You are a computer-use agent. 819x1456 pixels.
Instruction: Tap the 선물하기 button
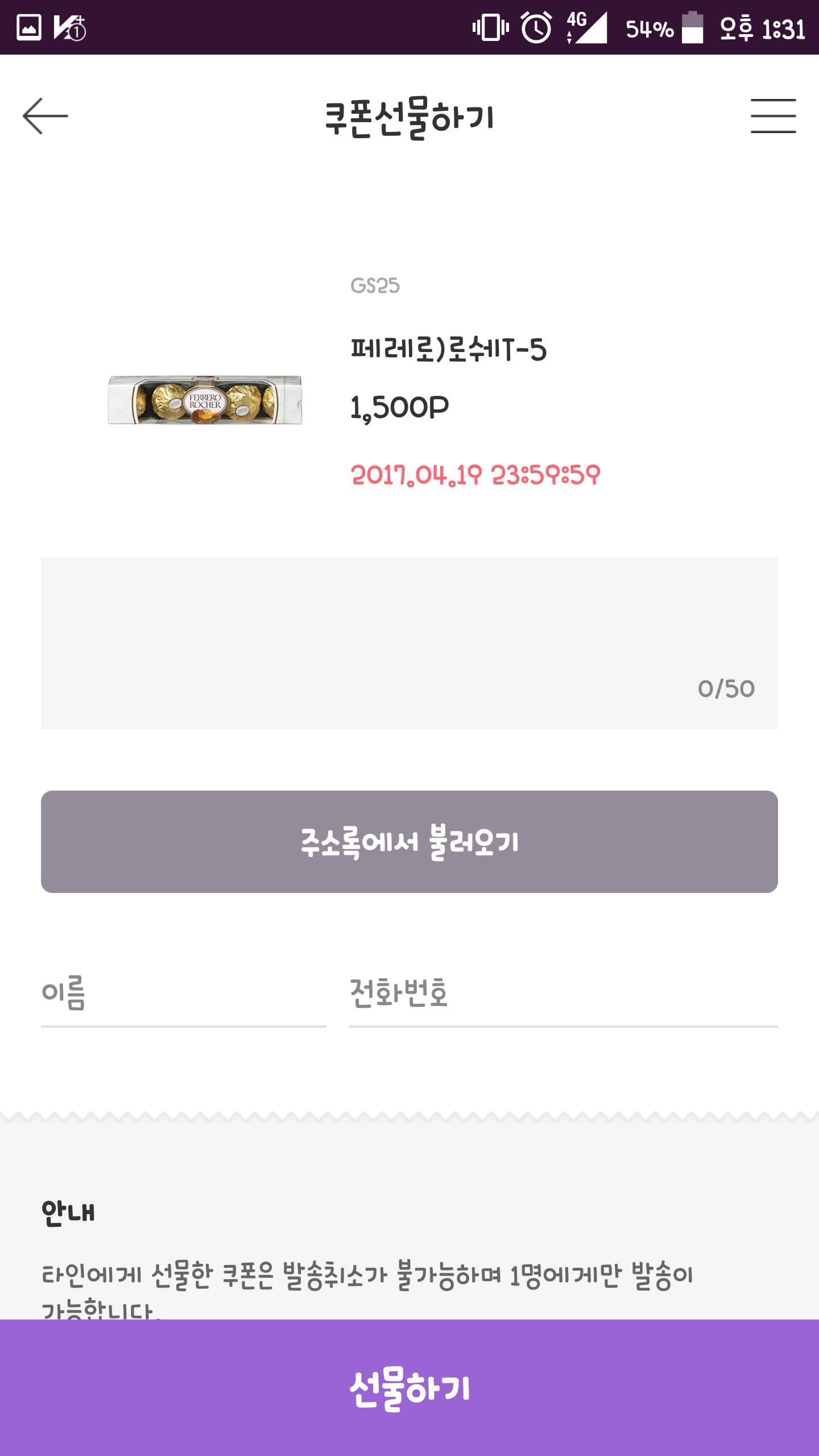(409, 1388)
